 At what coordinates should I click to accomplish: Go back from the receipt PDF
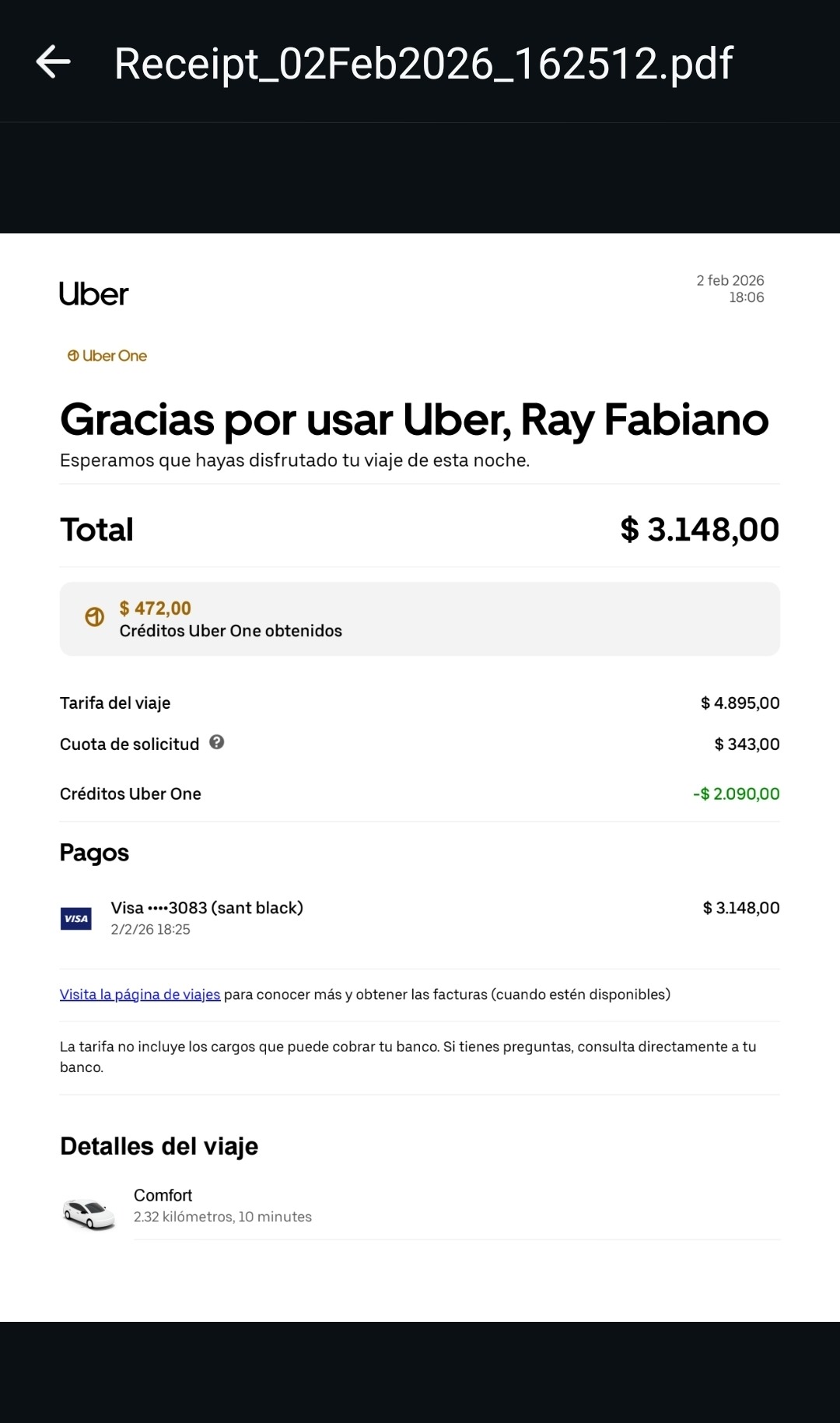pyautogui.click(x=53, y=62)
